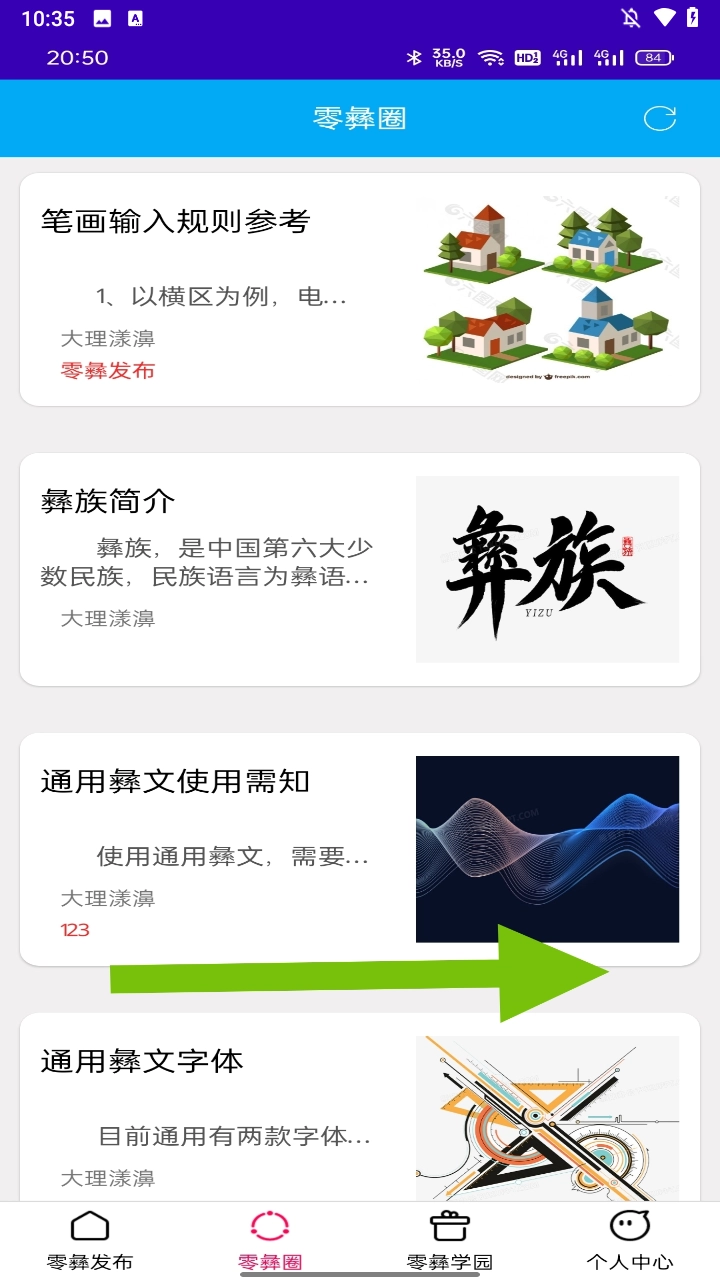Tap the smiley face icon for 个人中心
This screenshot has width=720, height=1280.
click(628, 1224)
